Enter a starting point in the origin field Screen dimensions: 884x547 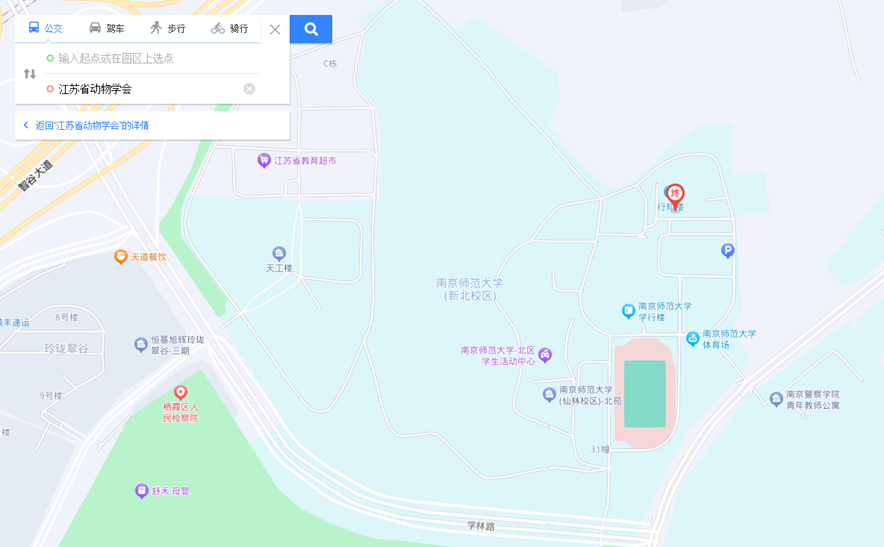click(x=150, y=58)
